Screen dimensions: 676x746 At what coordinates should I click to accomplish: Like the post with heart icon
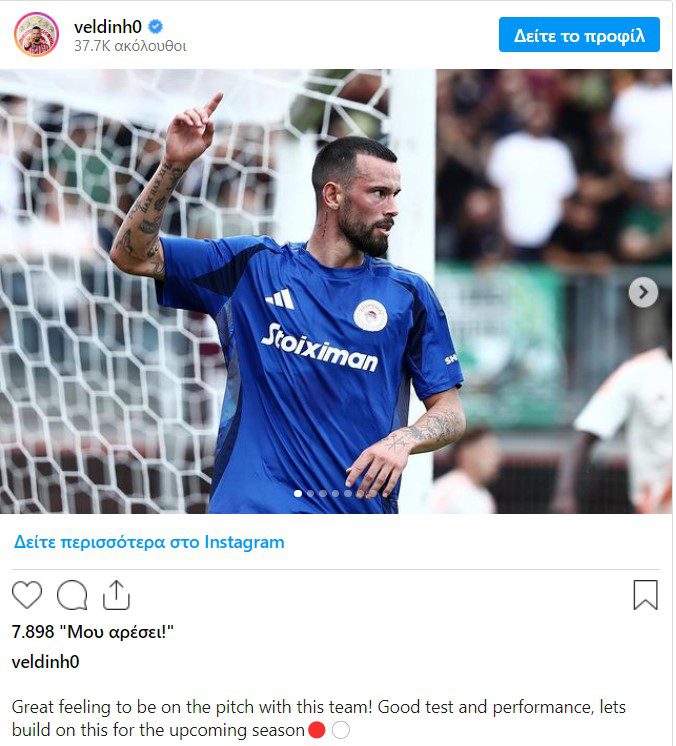(x=27, y=595)
